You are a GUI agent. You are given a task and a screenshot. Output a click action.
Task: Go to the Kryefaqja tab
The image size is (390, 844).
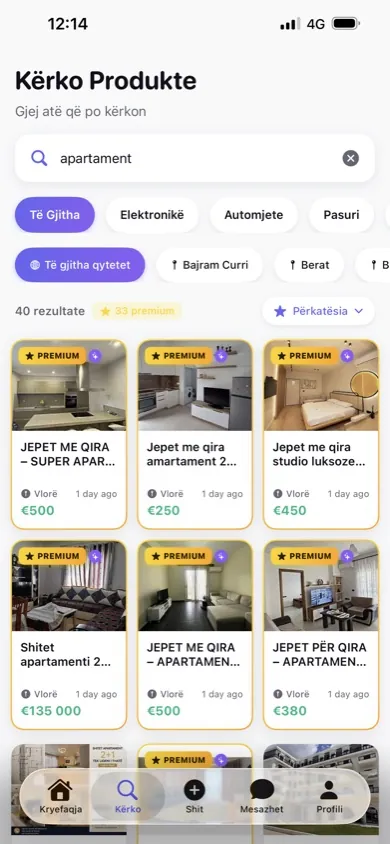click(x=60, y=797)
